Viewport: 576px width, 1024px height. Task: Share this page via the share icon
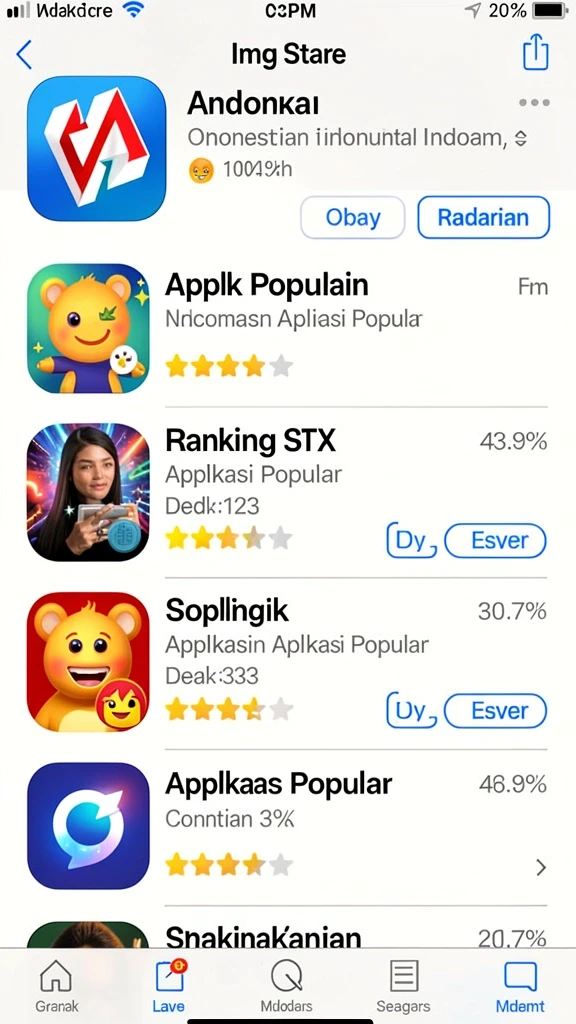536,52
